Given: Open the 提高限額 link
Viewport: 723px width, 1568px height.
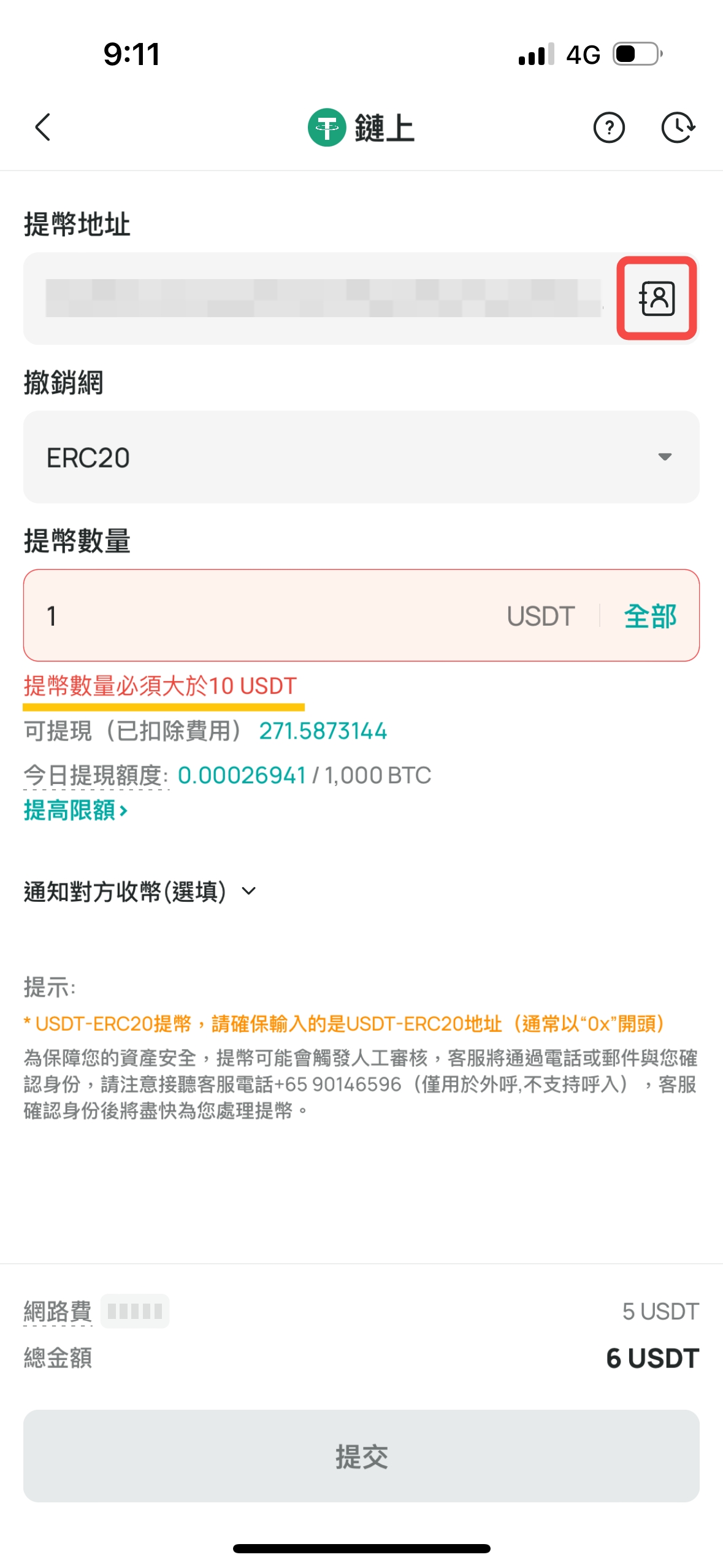Looking at the screenshot, I should point(75,810).
